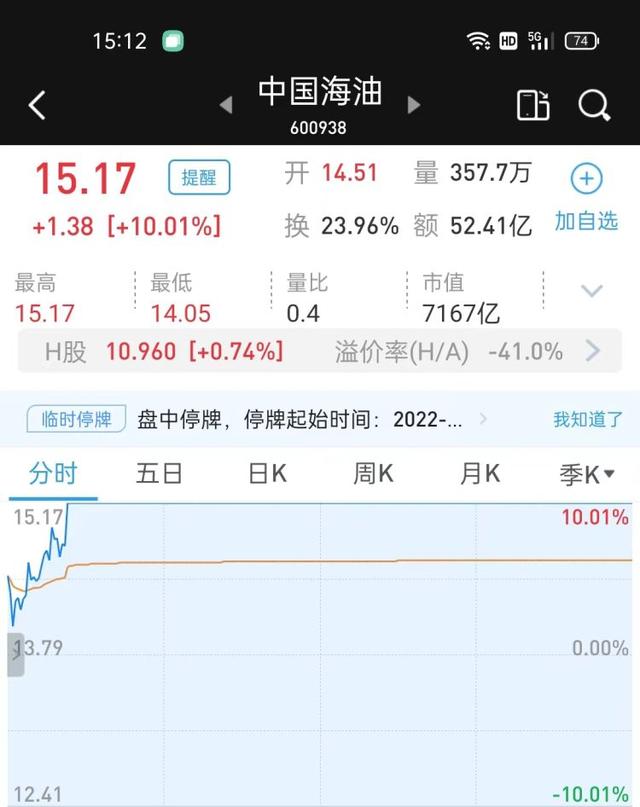640x807 pixels.
Task: Select the 分时 chart tab
Action: coord(53,473)
